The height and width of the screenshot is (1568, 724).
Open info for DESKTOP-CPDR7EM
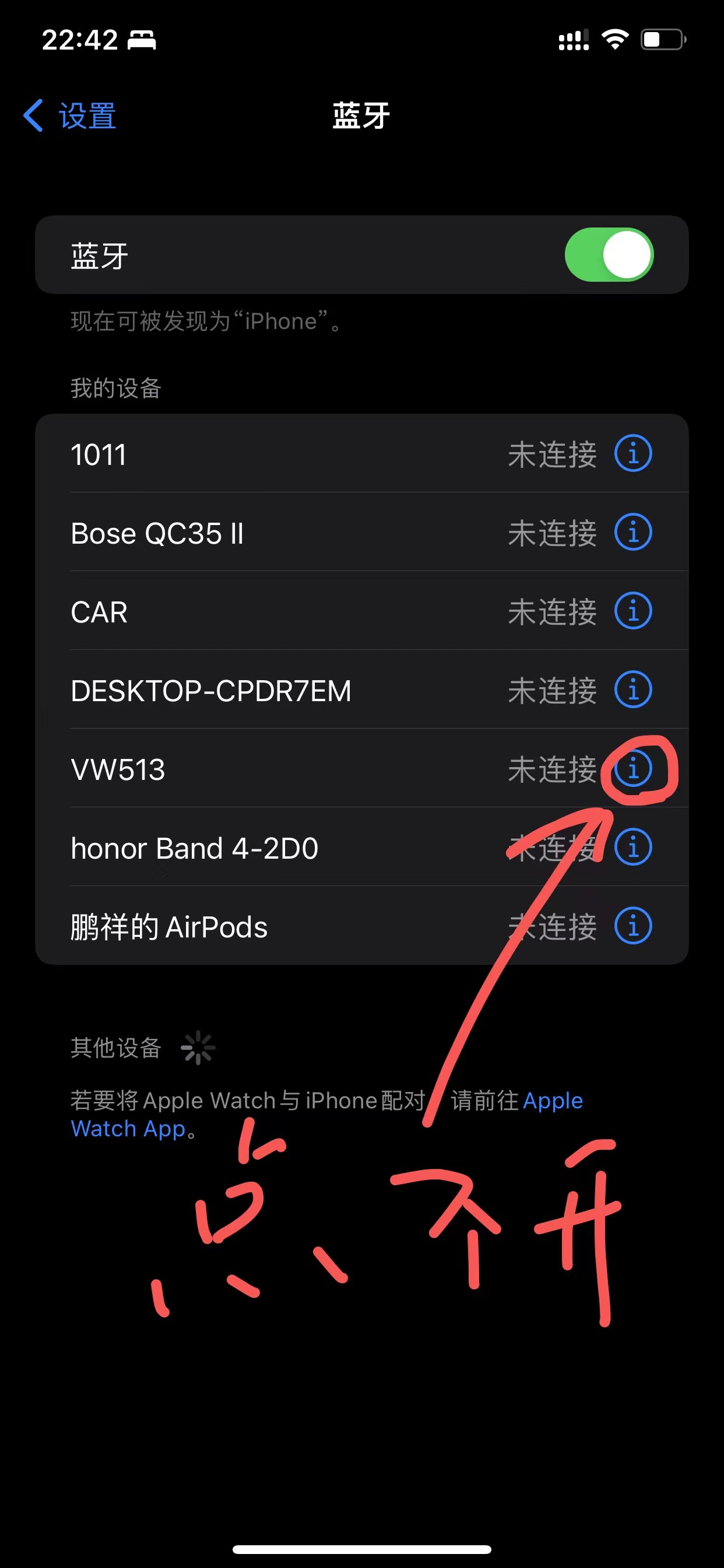click(632, 689)
